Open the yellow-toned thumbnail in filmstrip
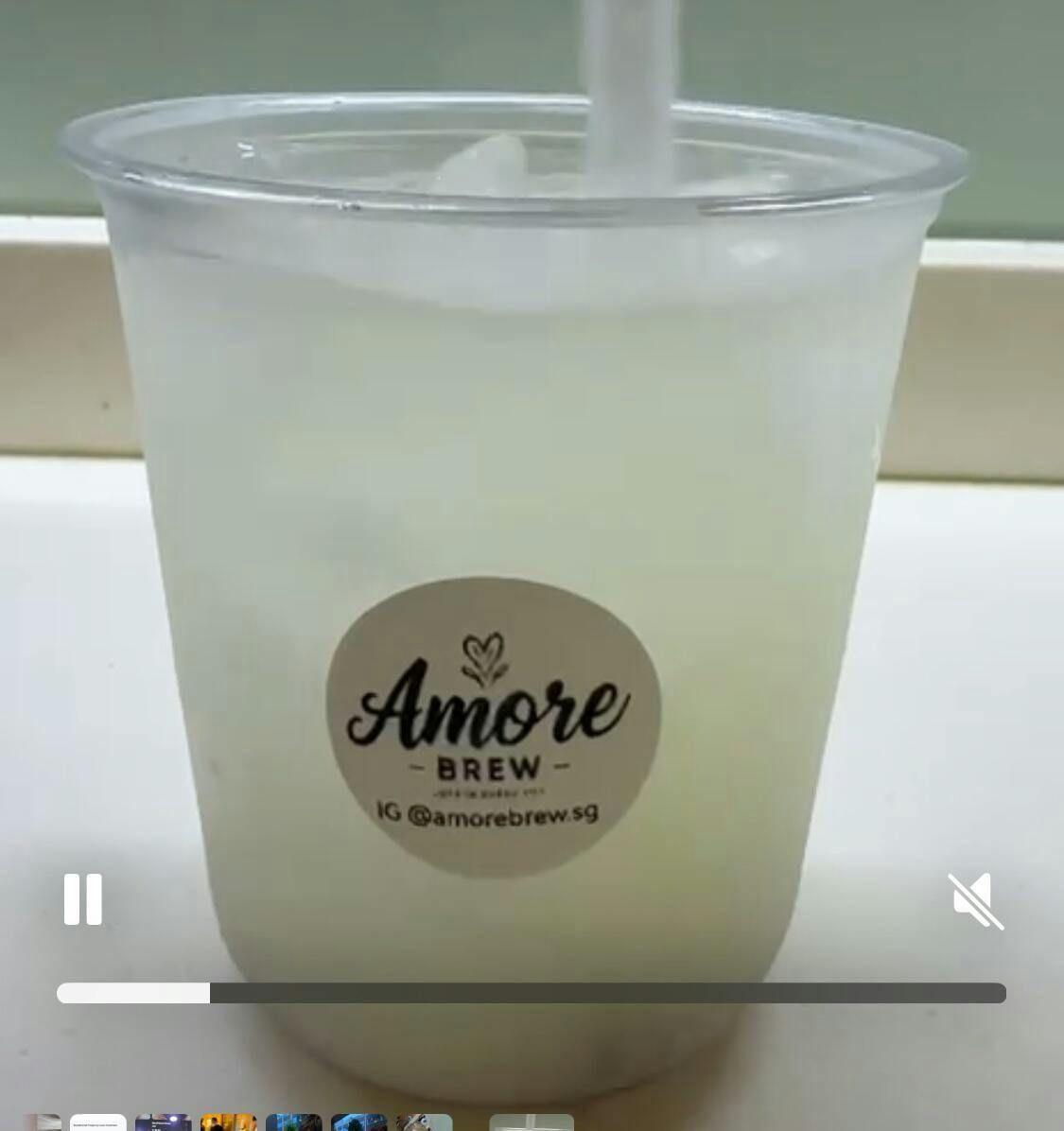The width and height of the screenshot is (1064, 1131). point(228,1122)
